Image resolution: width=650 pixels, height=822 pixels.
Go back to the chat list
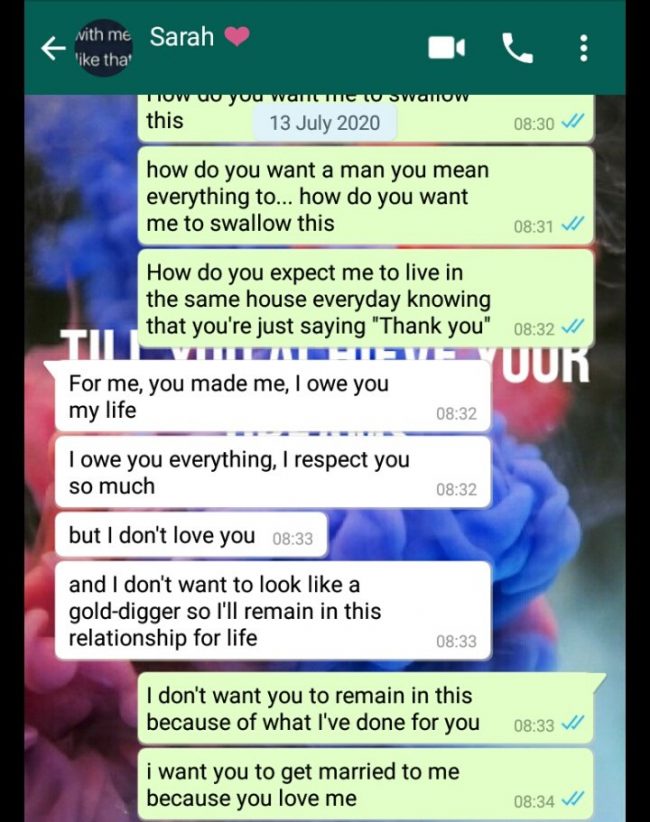point(52,48)
